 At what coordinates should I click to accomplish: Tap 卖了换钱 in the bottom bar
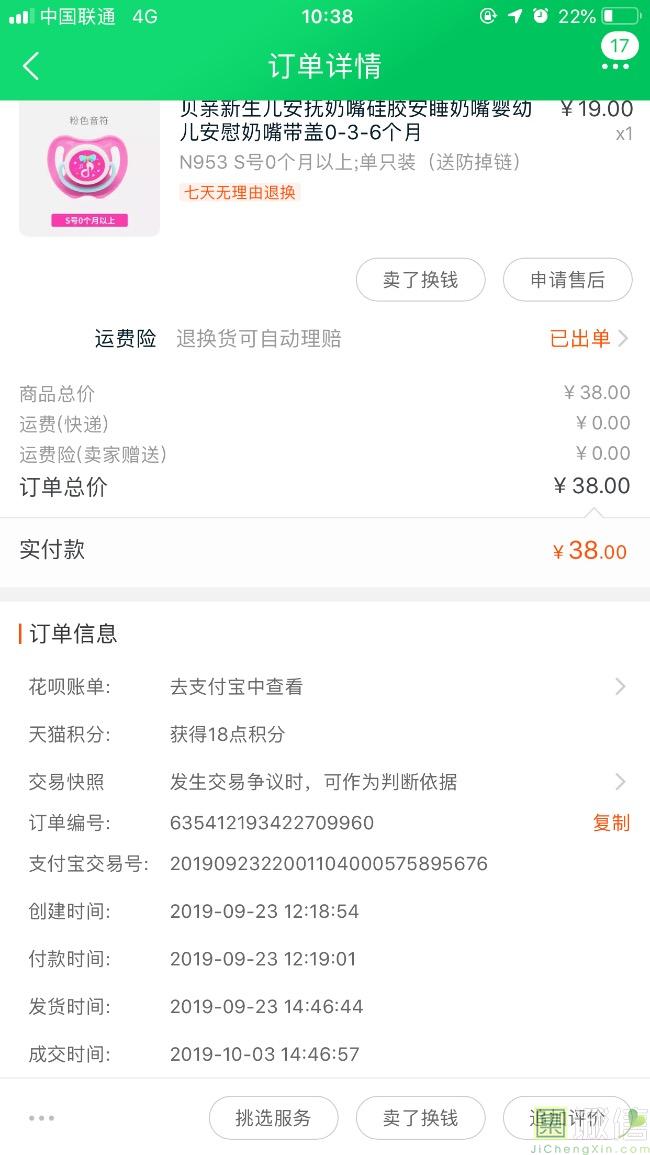click(x=421, y=1118)
